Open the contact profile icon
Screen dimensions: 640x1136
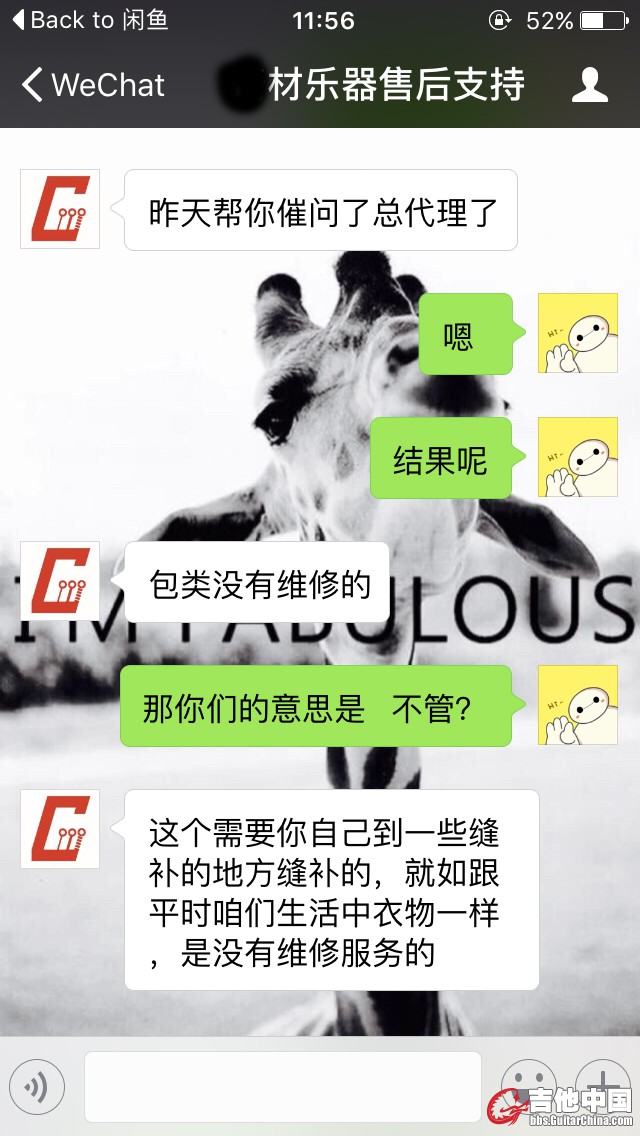[590, 85]
